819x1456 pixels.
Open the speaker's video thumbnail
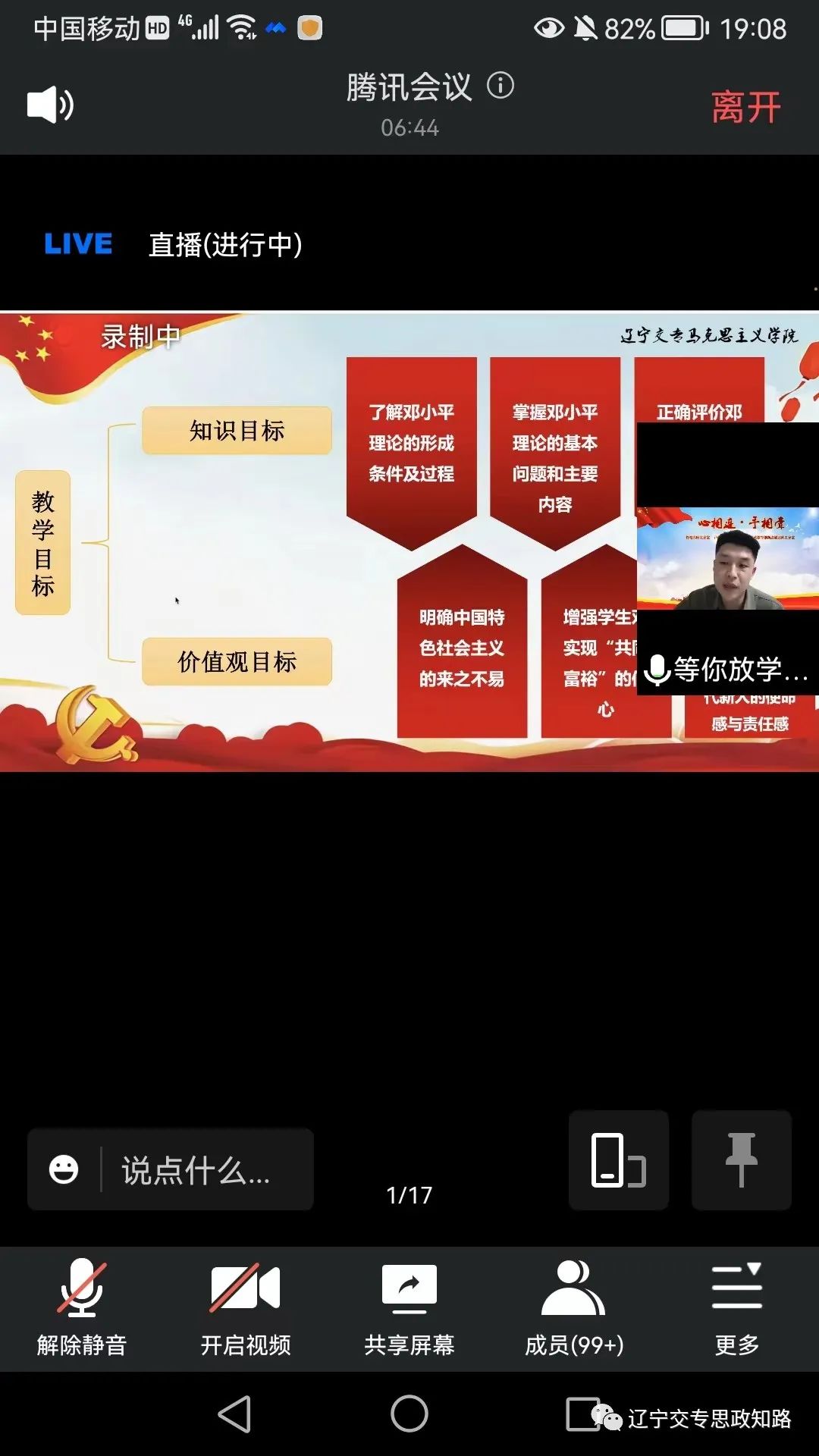(x=727, y=559)
